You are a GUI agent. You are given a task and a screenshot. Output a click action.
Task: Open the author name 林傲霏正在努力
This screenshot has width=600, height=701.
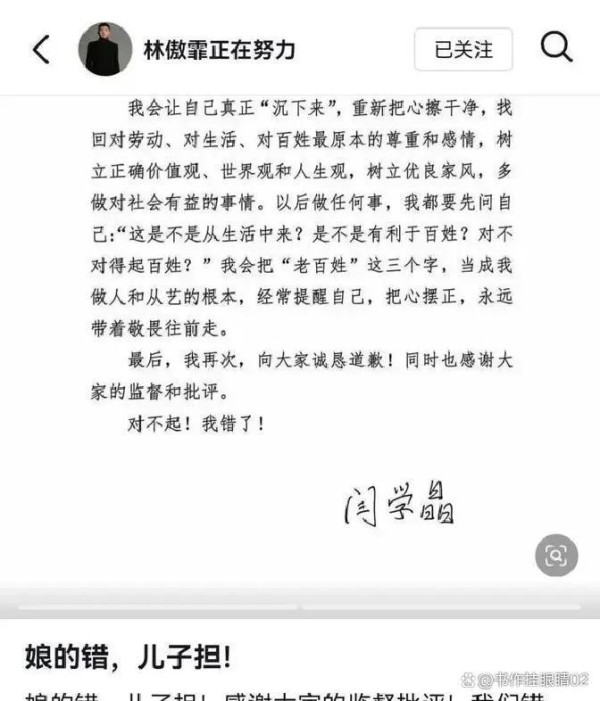click(x=219, y=49)
